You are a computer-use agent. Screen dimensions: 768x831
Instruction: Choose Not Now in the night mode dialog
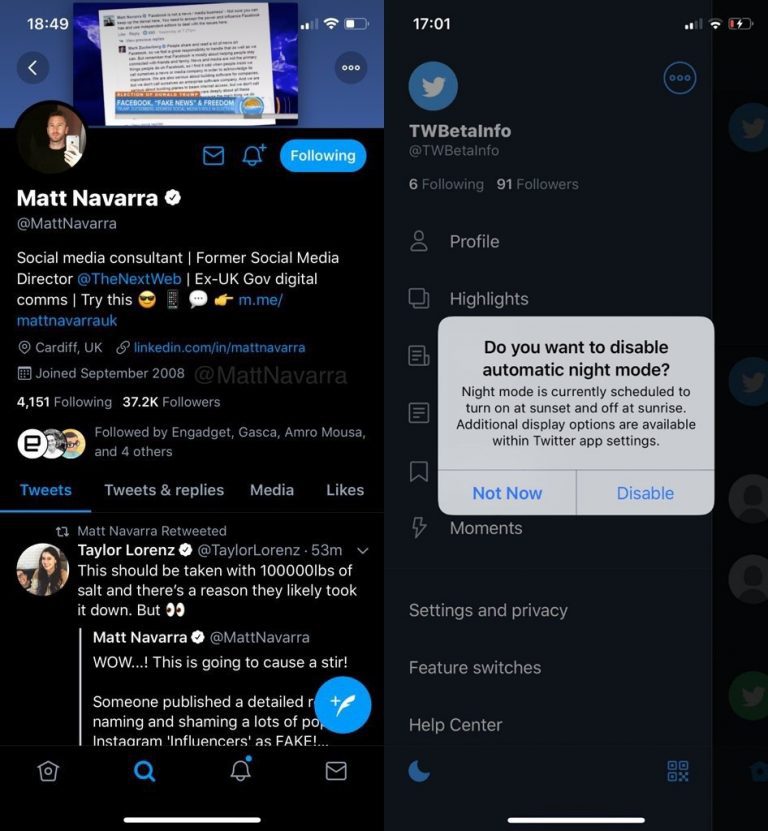point(507,493)
